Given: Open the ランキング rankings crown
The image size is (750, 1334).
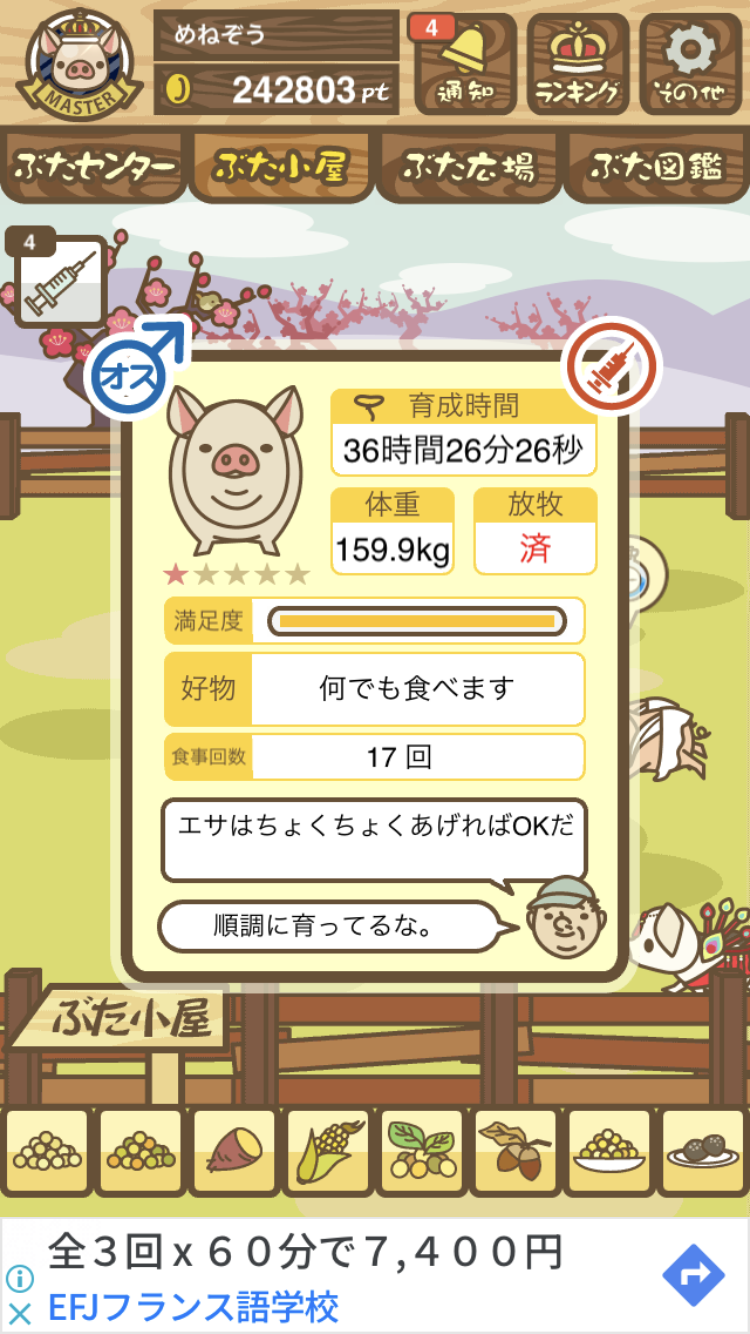Looking at the screenshot, I should point(578,64).
